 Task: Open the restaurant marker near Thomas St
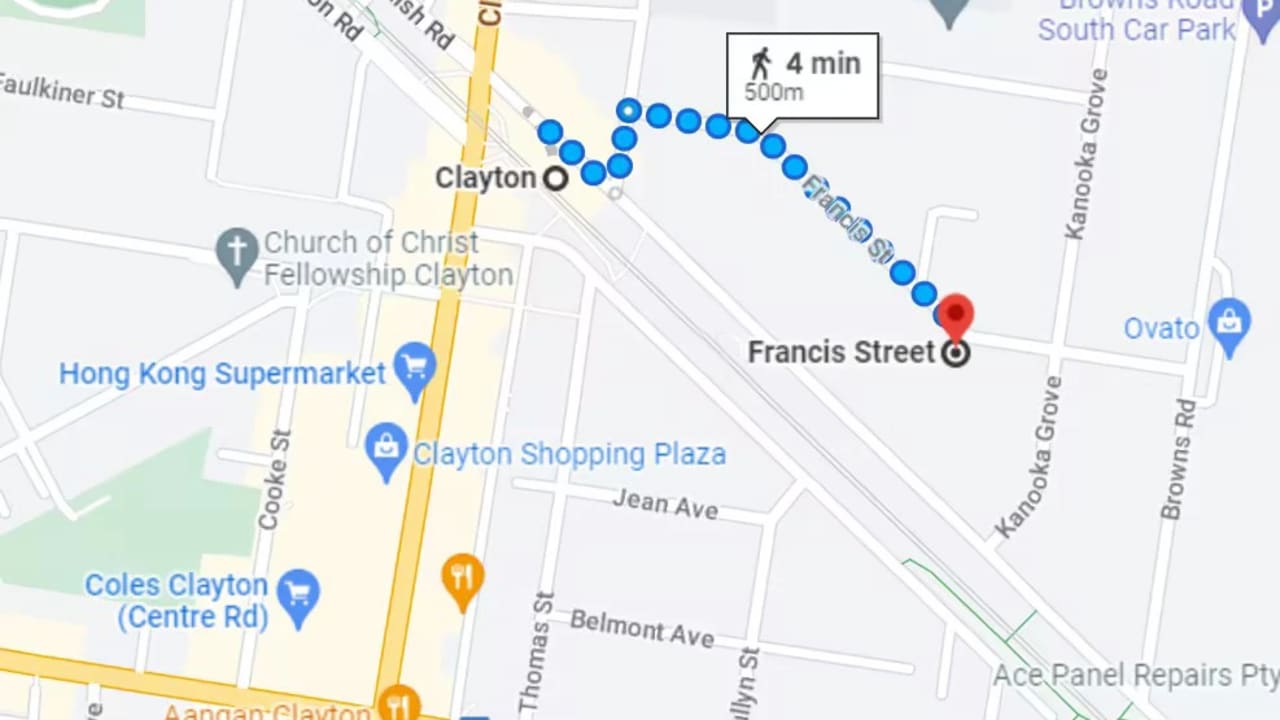pyautogui.click(x=462, y=579)
